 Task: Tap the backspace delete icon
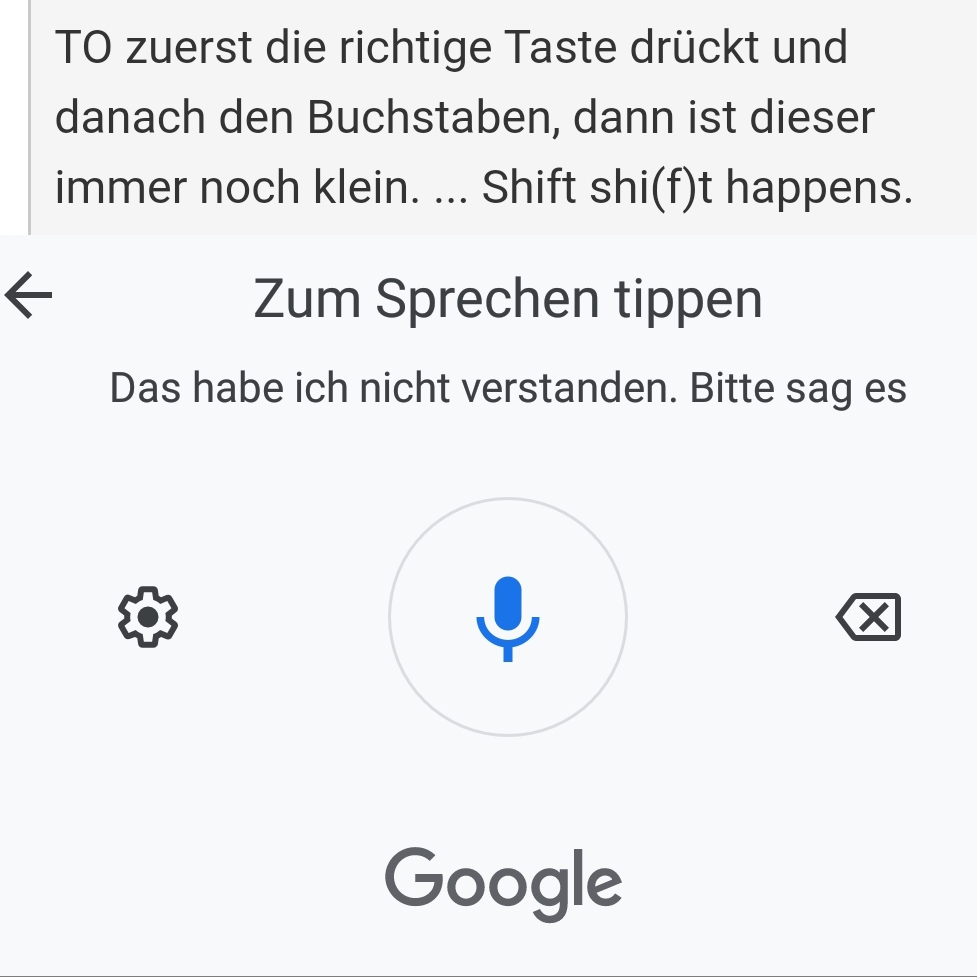pyautogui.click(x=868, y=617)
